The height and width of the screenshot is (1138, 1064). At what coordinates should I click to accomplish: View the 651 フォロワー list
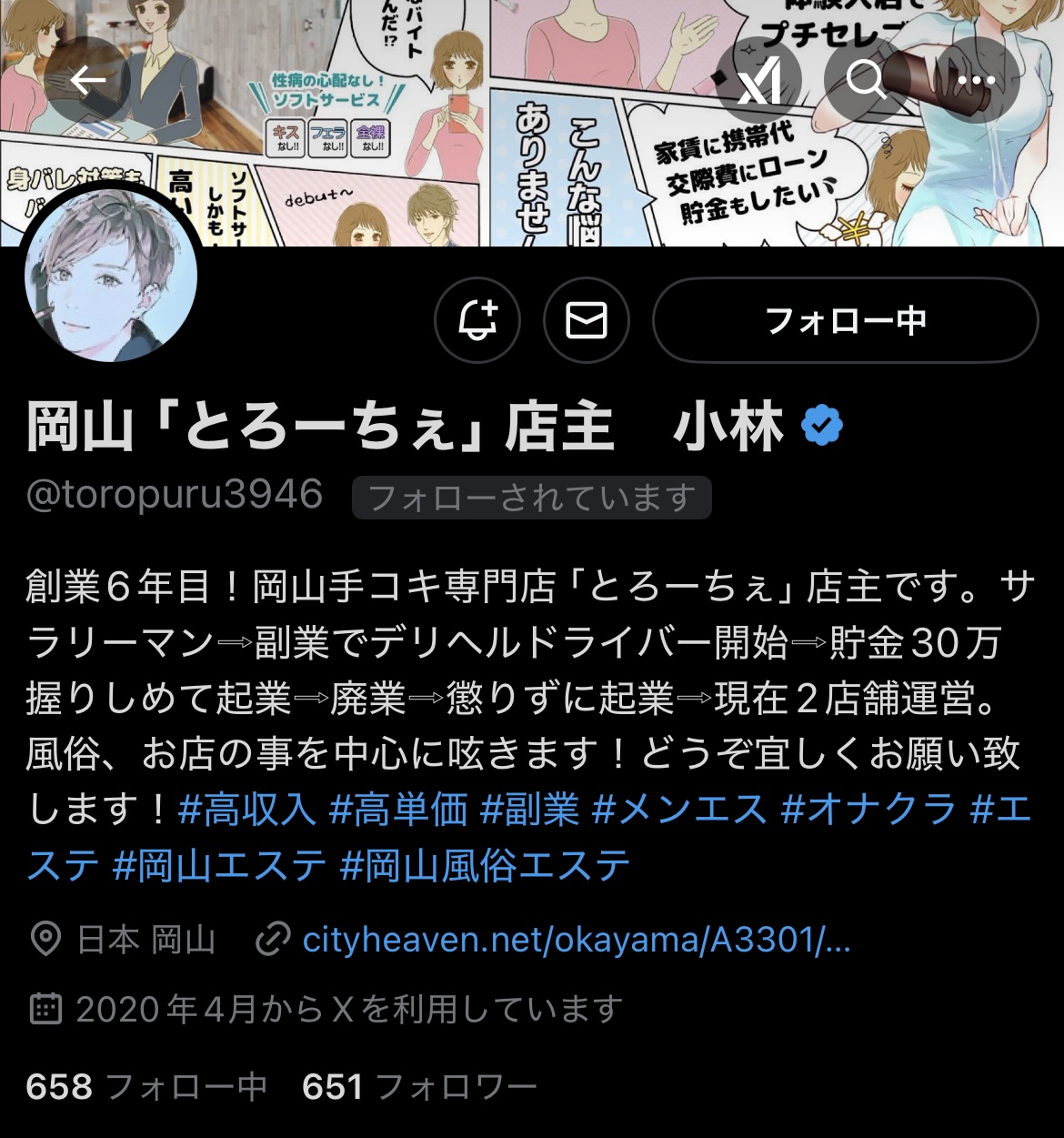point(419,1086)
